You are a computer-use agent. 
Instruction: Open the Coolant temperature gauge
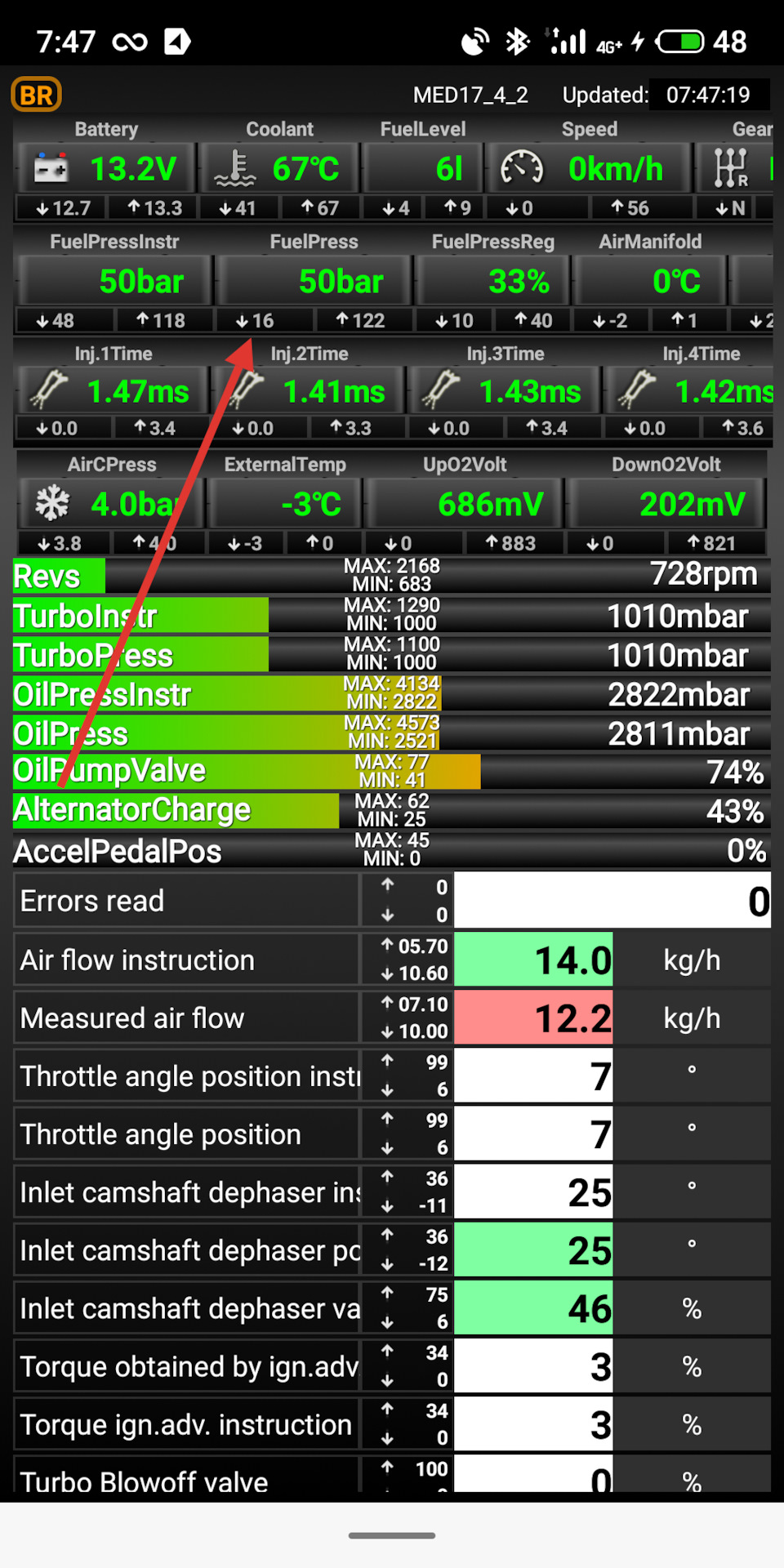278,169
